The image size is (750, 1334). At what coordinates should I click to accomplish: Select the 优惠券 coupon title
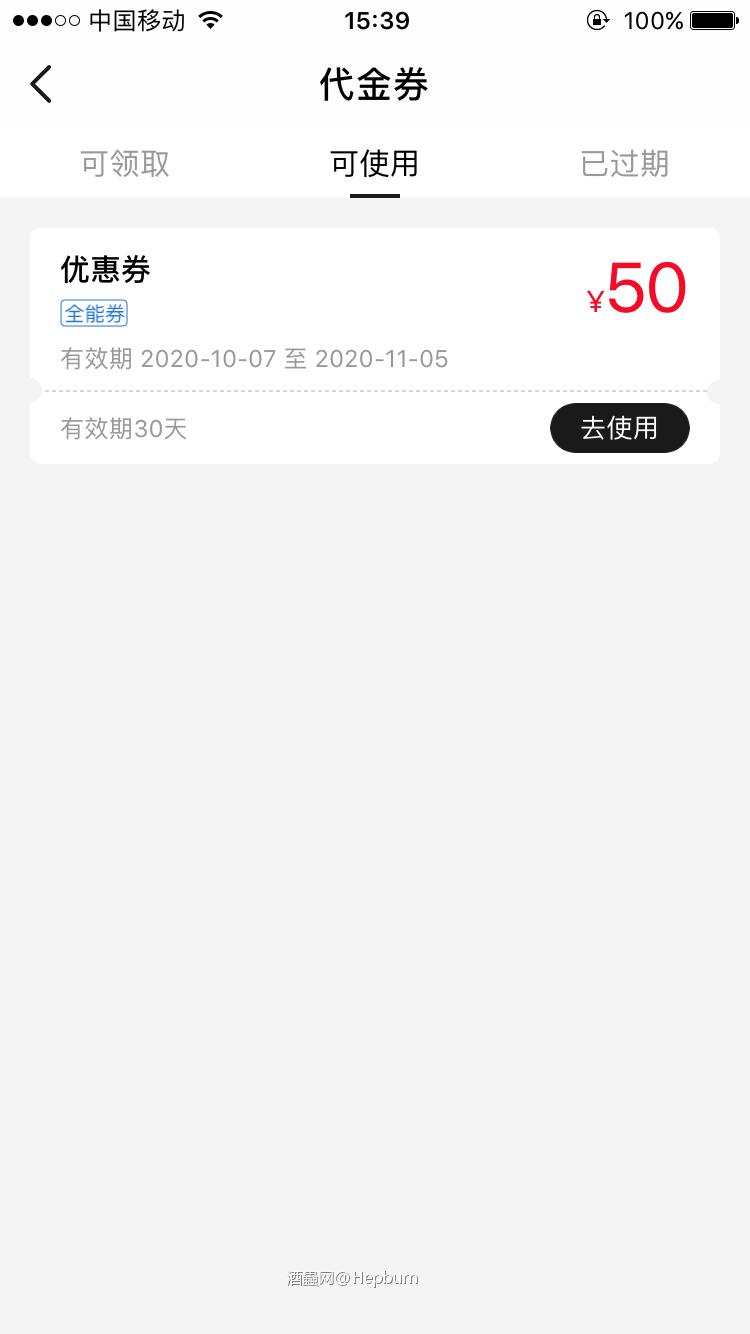click(105, 269)
